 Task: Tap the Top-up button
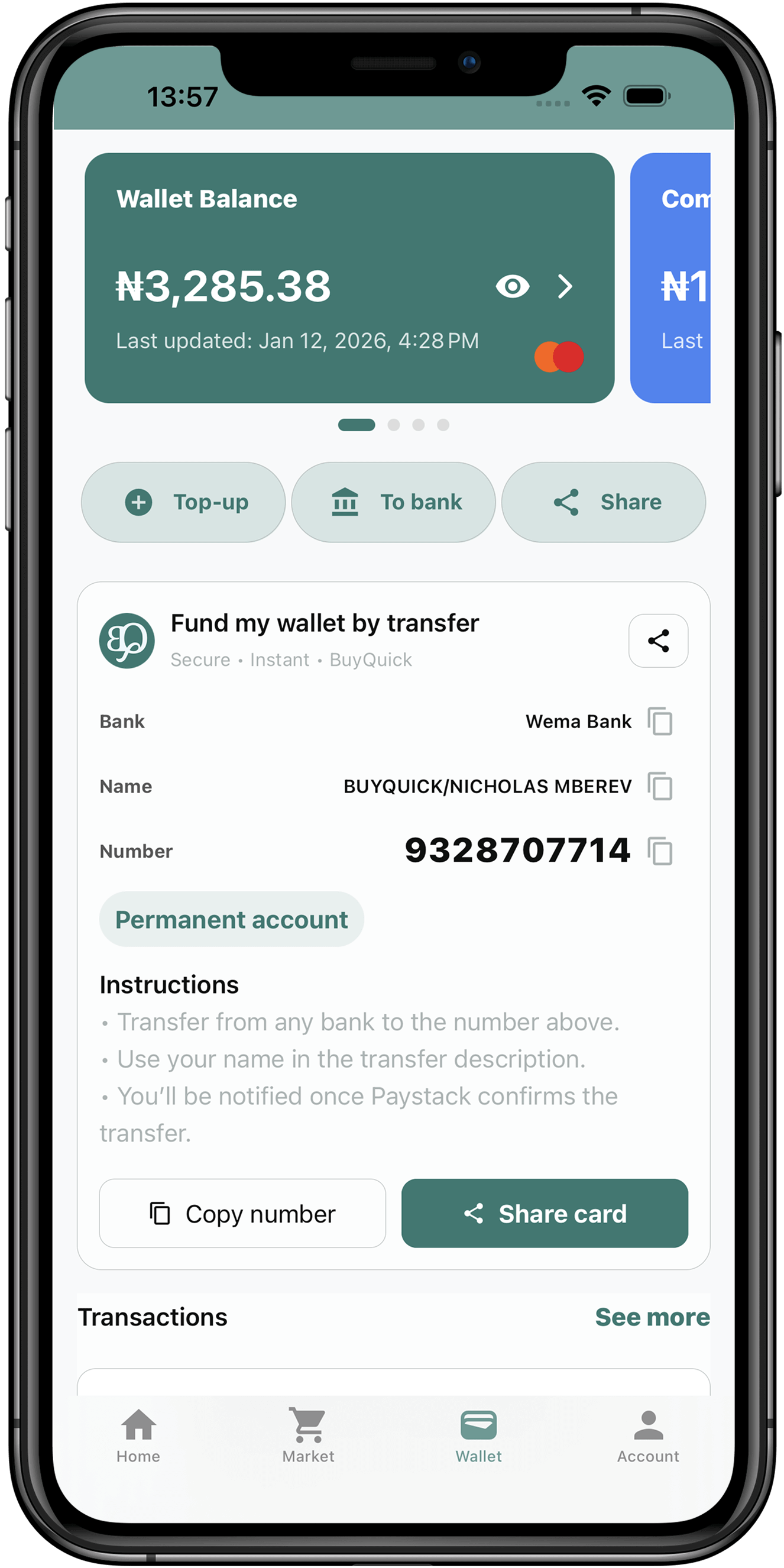point(183,502)
